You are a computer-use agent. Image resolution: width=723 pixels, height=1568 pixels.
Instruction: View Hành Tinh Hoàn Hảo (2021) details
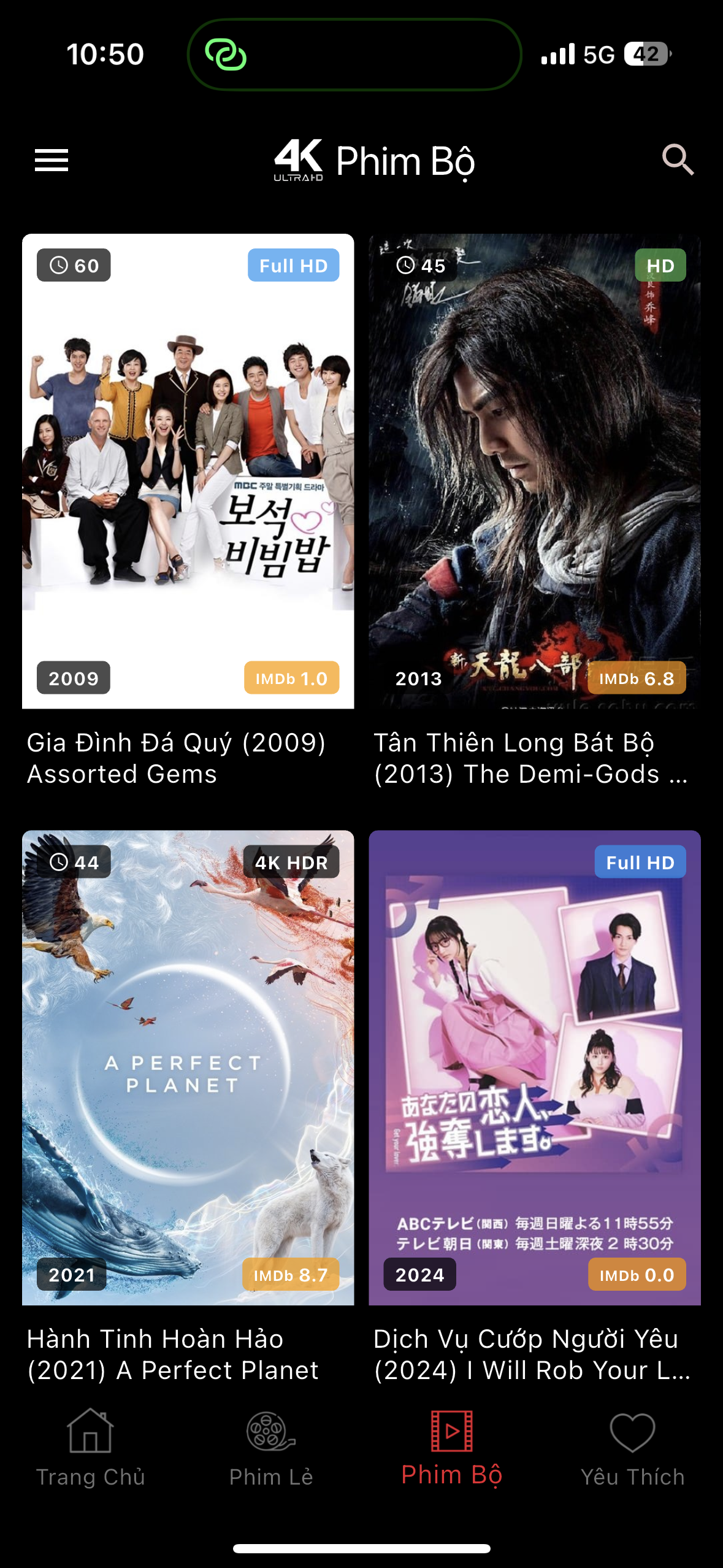click(188, 1067)
